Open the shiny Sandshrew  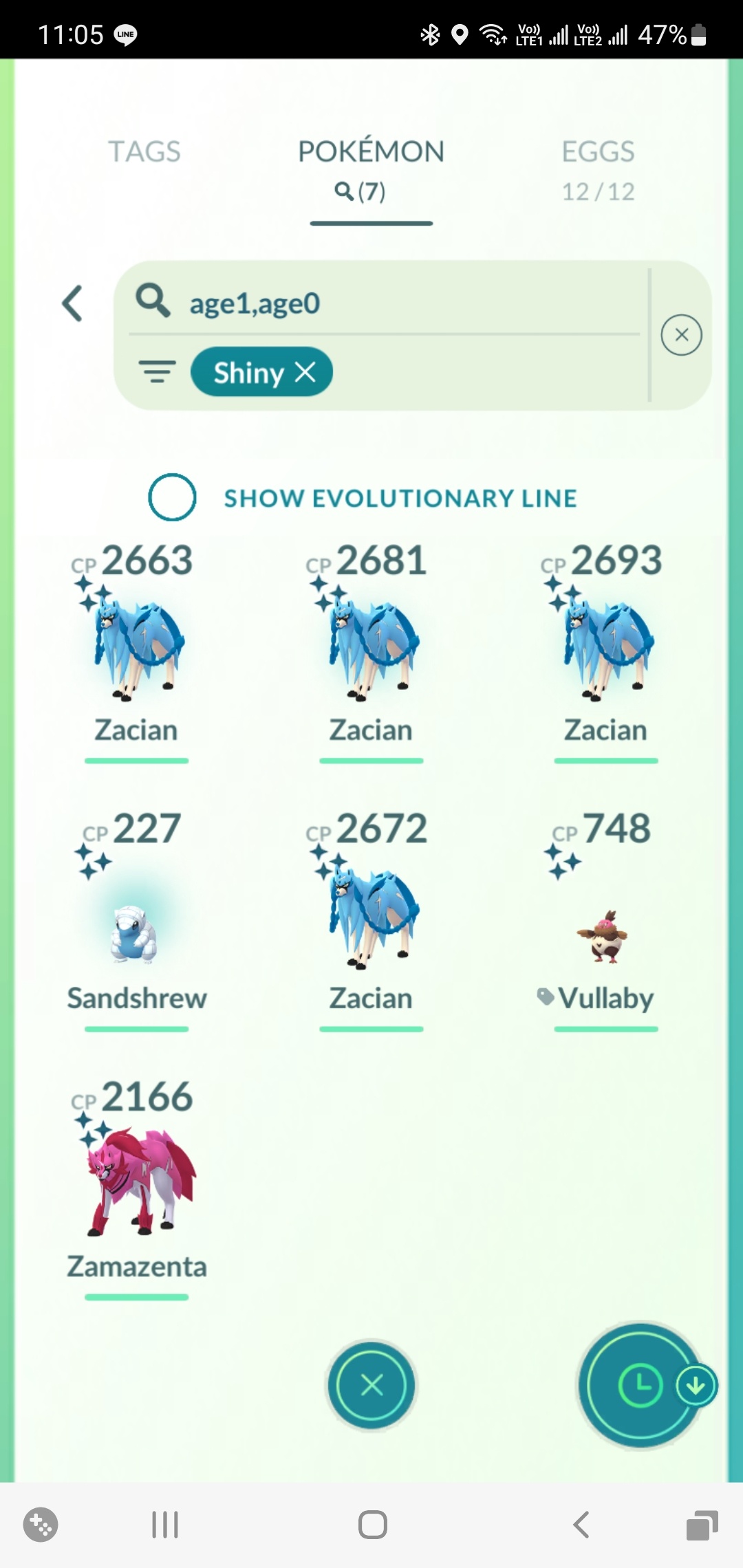coord(136,919)
